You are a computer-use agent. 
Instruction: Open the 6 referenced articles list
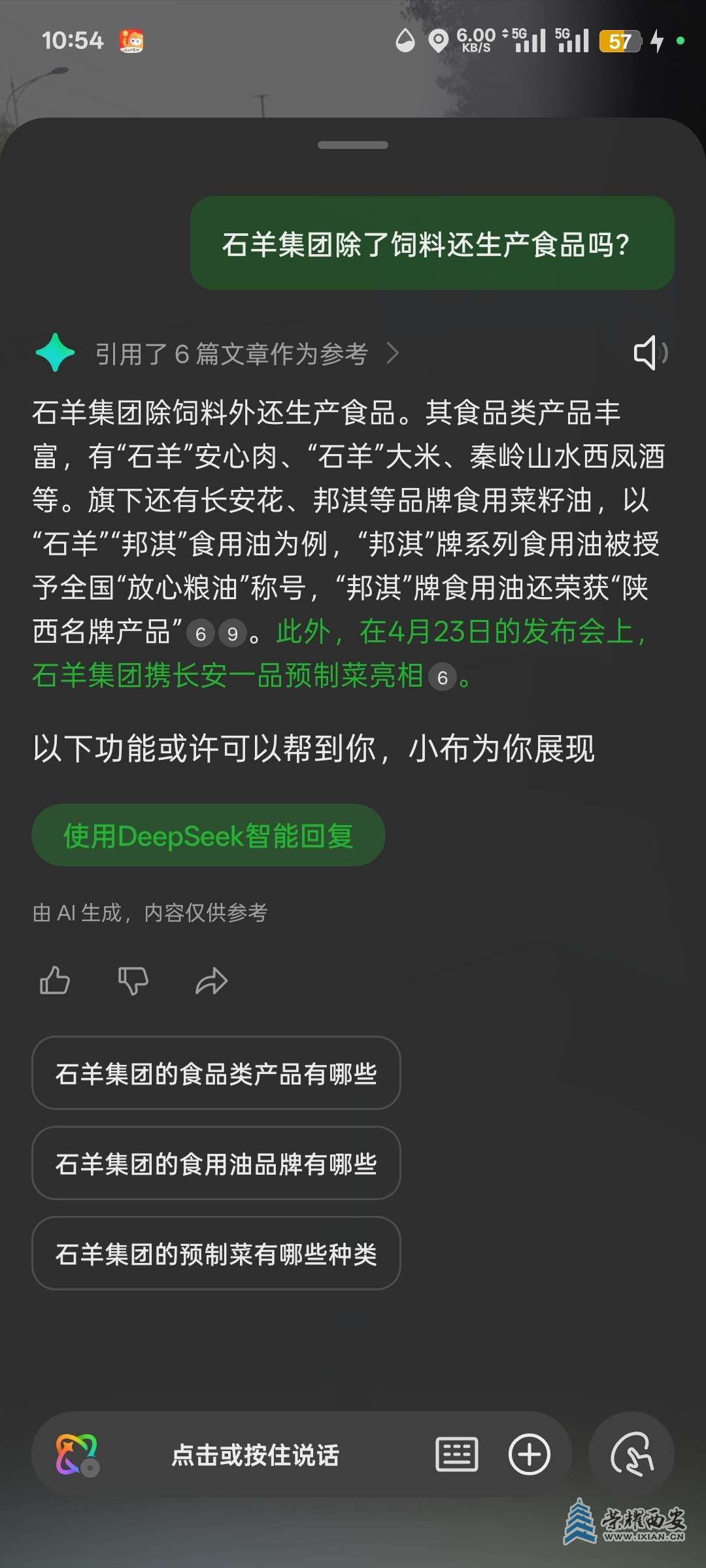pyautogui.click(x=246, y=354)
